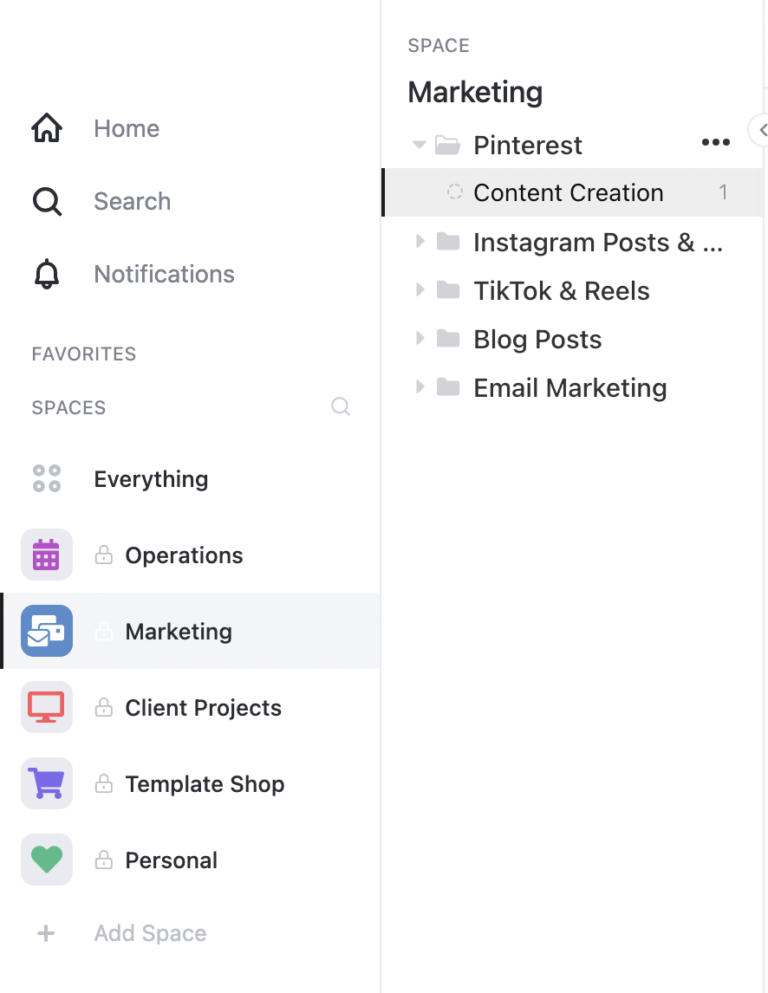Open Notifications via the bell icon

pyautogui.click(x=46, y=274)
